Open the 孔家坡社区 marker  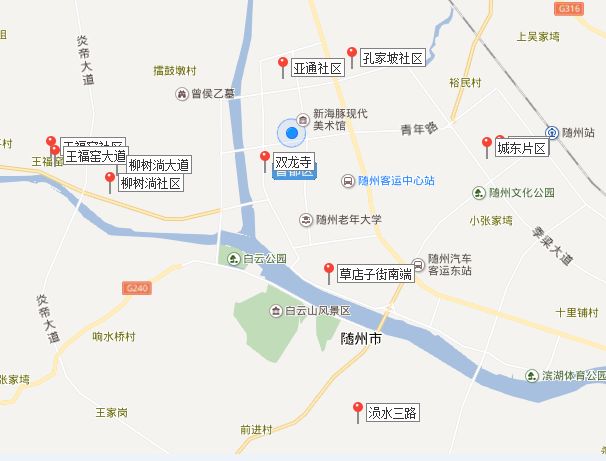(x=352, y=55)
